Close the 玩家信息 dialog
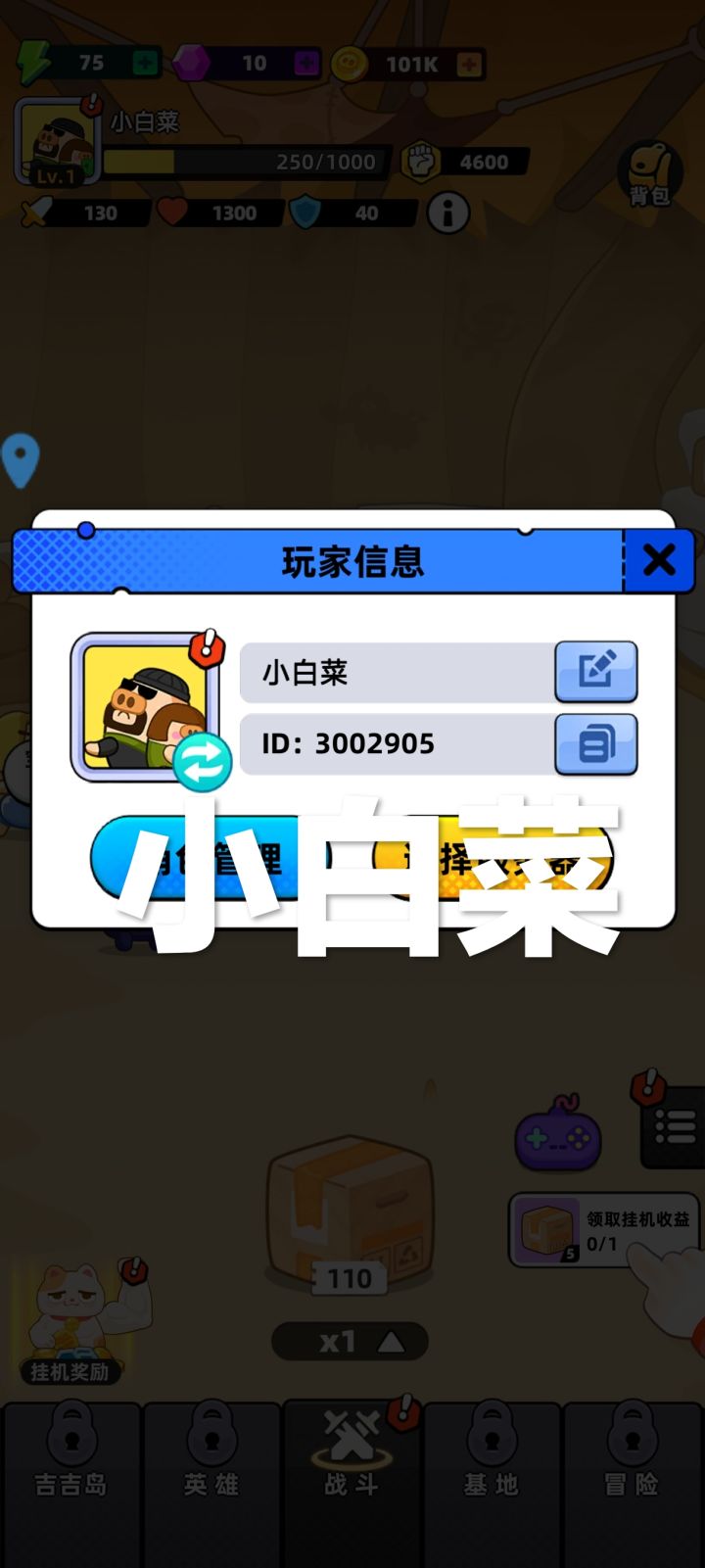Image resolution: width=705 pixels, height=1568 pixels. 658,560
